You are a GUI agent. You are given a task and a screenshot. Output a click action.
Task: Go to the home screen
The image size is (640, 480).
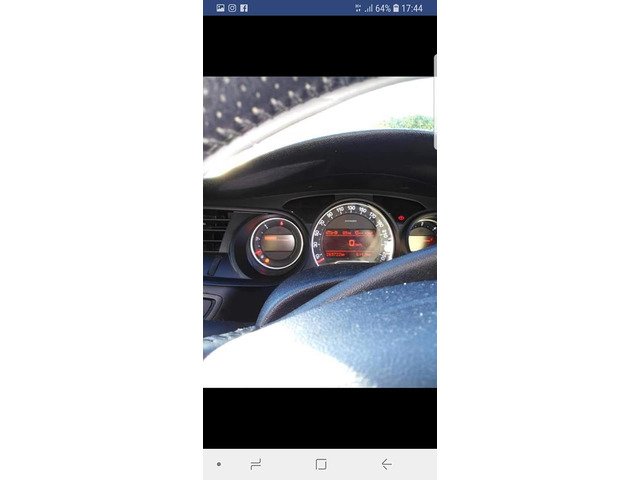320,464
